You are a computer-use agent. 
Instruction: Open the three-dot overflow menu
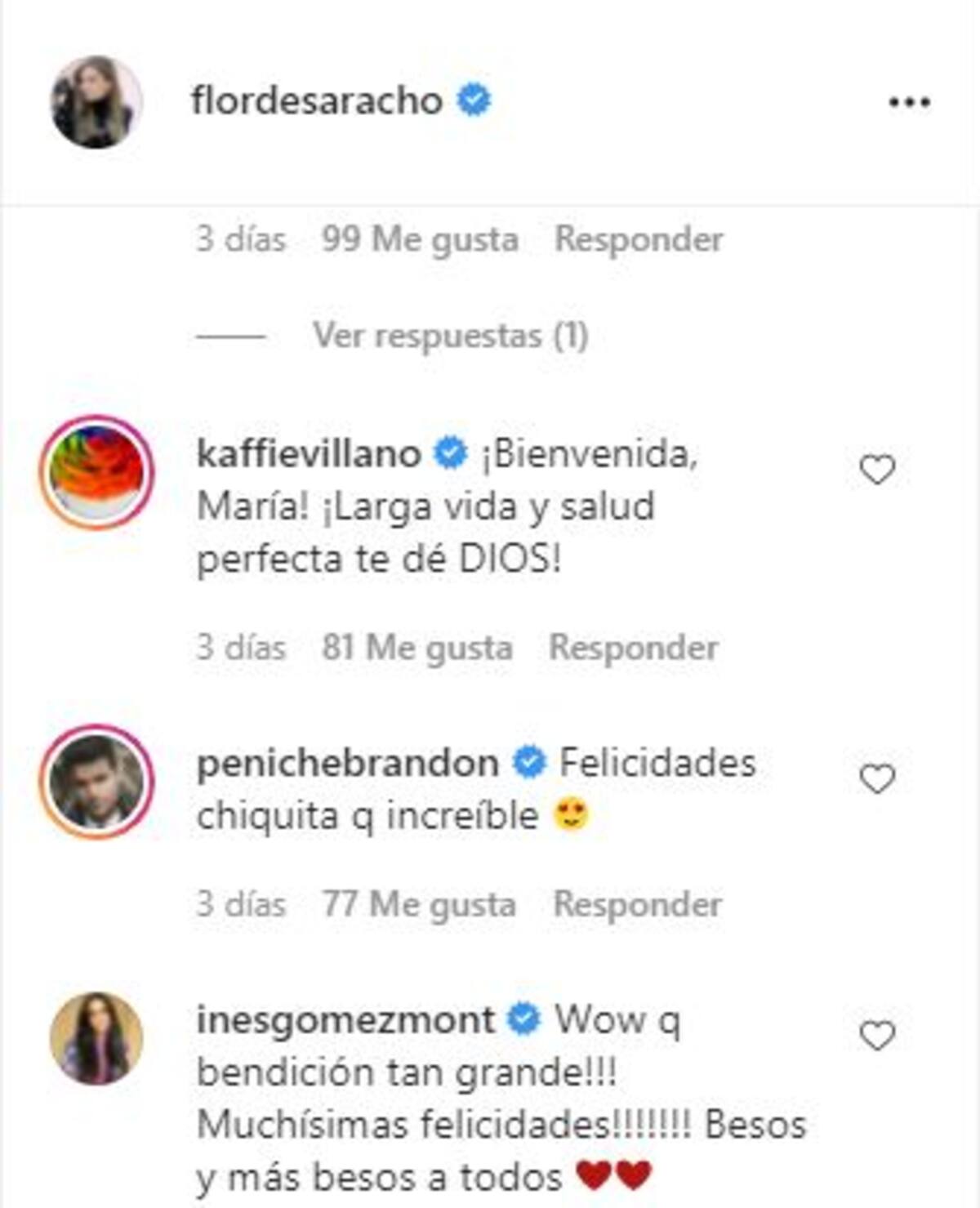pyautogui.click(x=909, y=102)
